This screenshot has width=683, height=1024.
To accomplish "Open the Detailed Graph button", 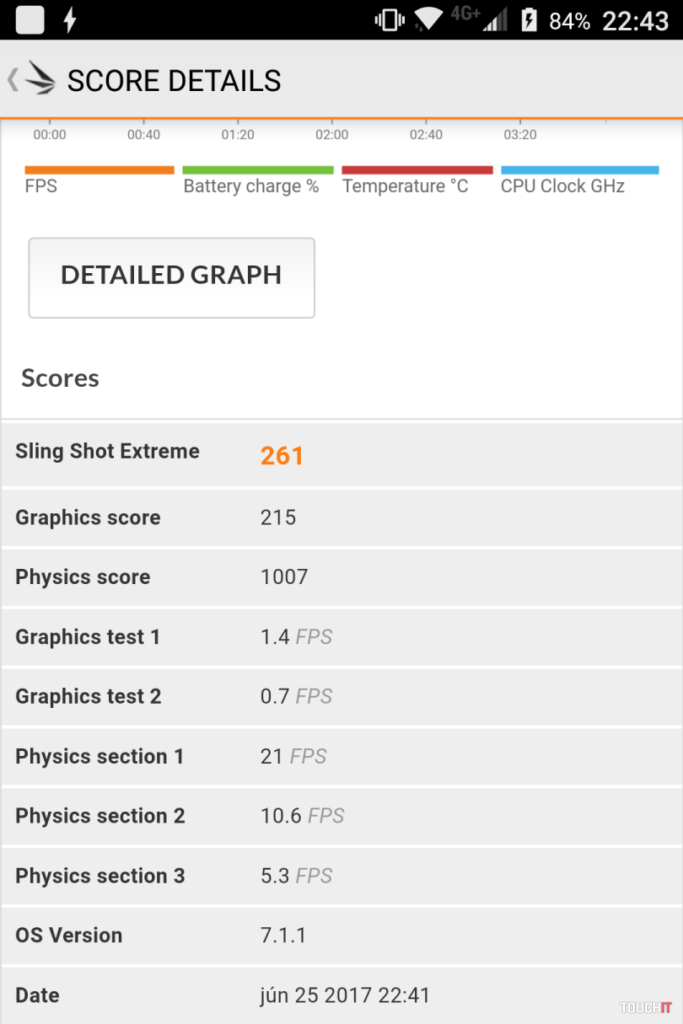I will [171, 277].
